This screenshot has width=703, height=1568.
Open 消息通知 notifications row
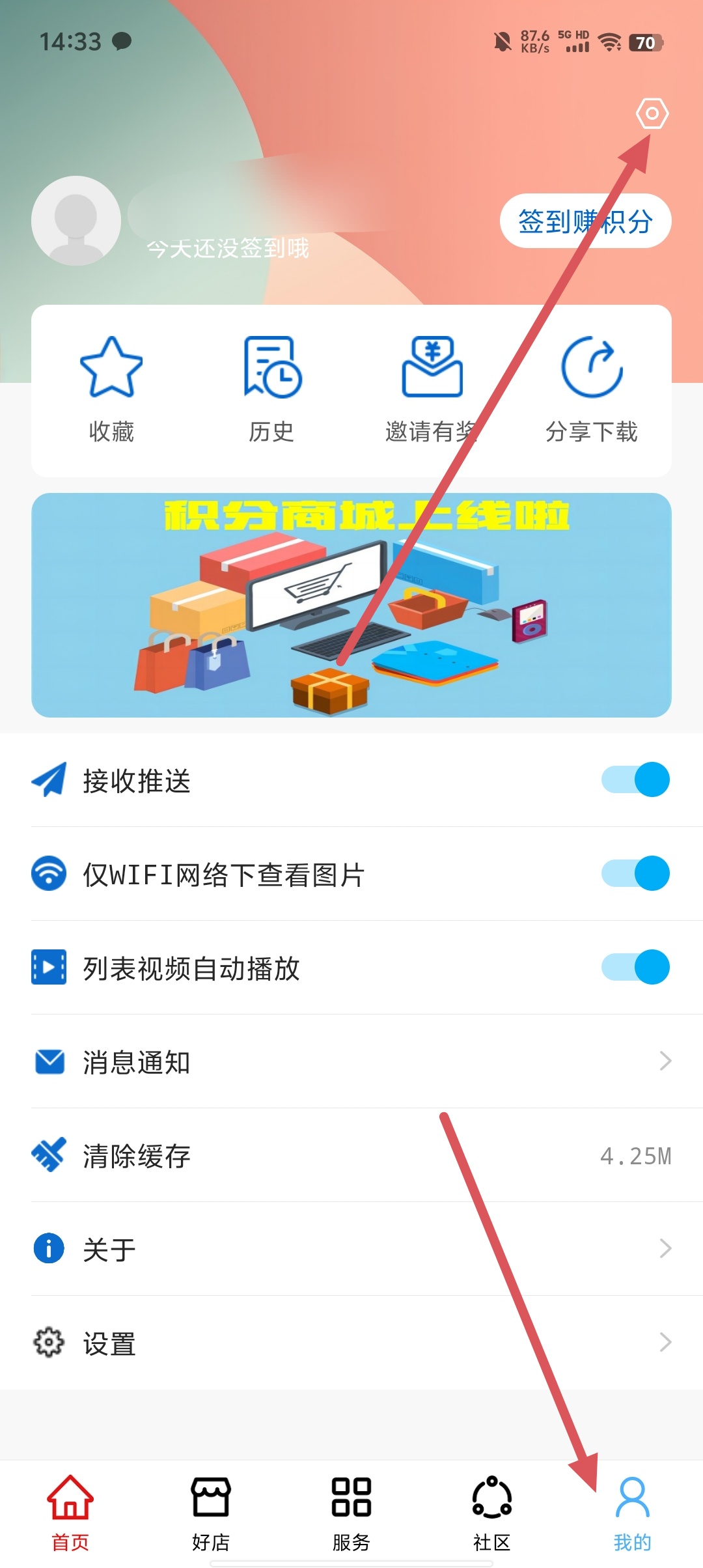point(351,1062)
